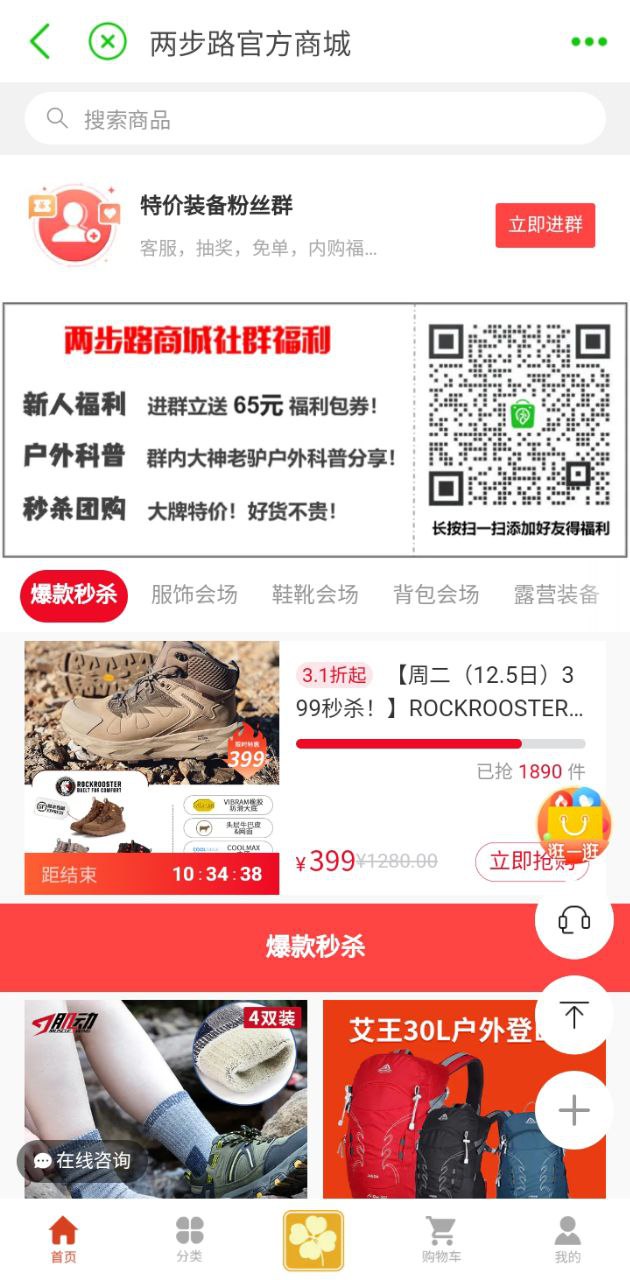The image size is (630, 1280).
Task: Go to 分类 in bottom navigation
Action: tap(189, 1239)
